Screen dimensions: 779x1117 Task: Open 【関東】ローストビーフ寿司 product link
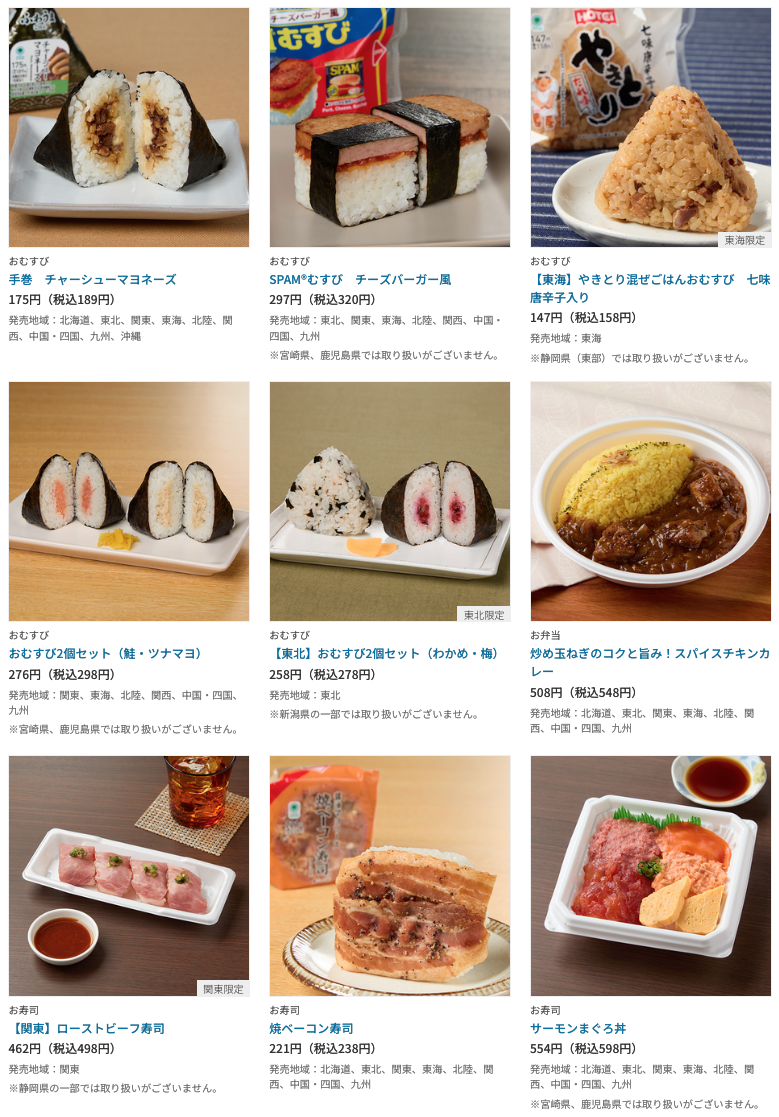[x=87, y=1028]
